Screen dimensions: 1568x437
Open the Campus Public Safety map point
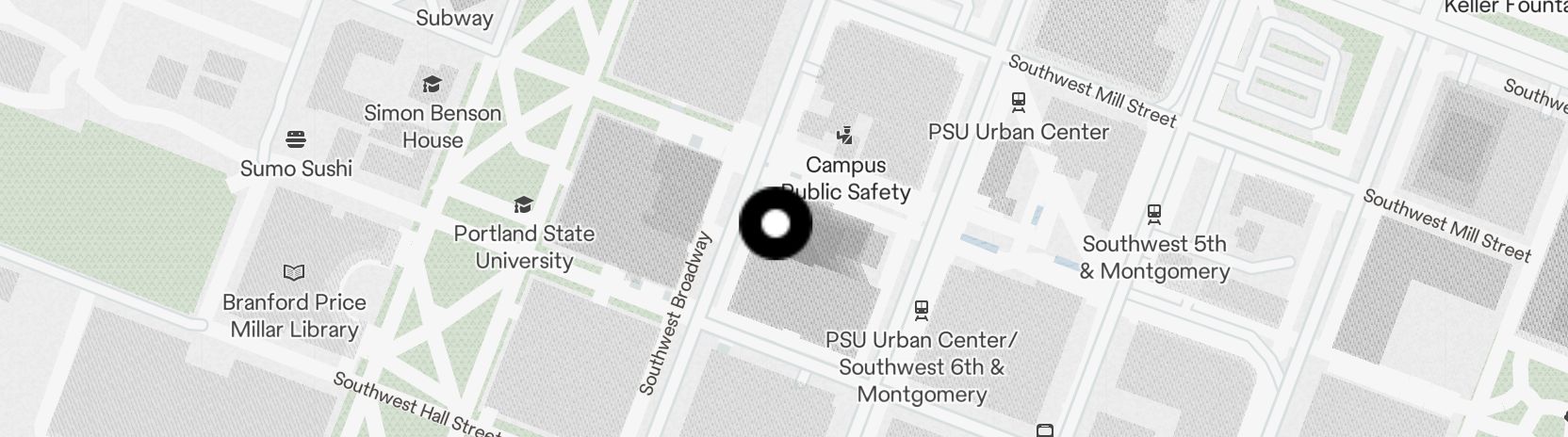(844, 136)
